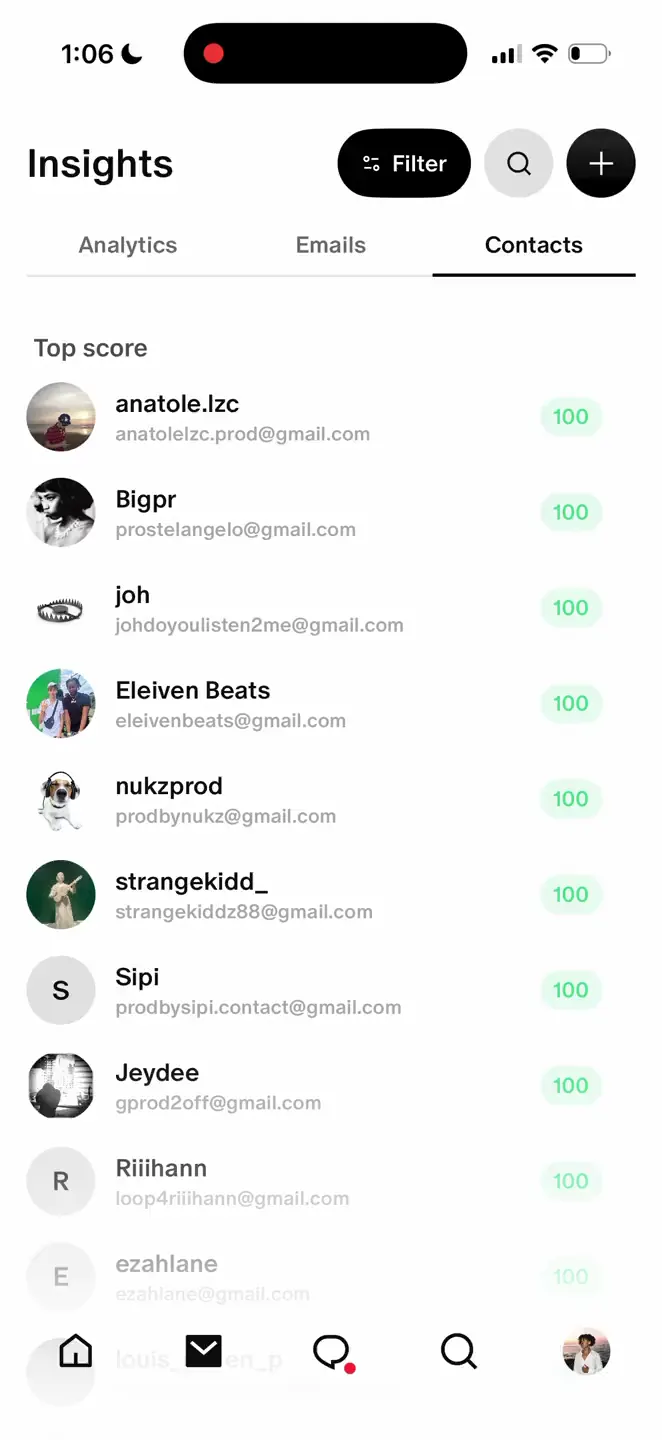Open contact anatole.lzc
The width and height of the screenshot is (662, 1440).
pos(331,417)
